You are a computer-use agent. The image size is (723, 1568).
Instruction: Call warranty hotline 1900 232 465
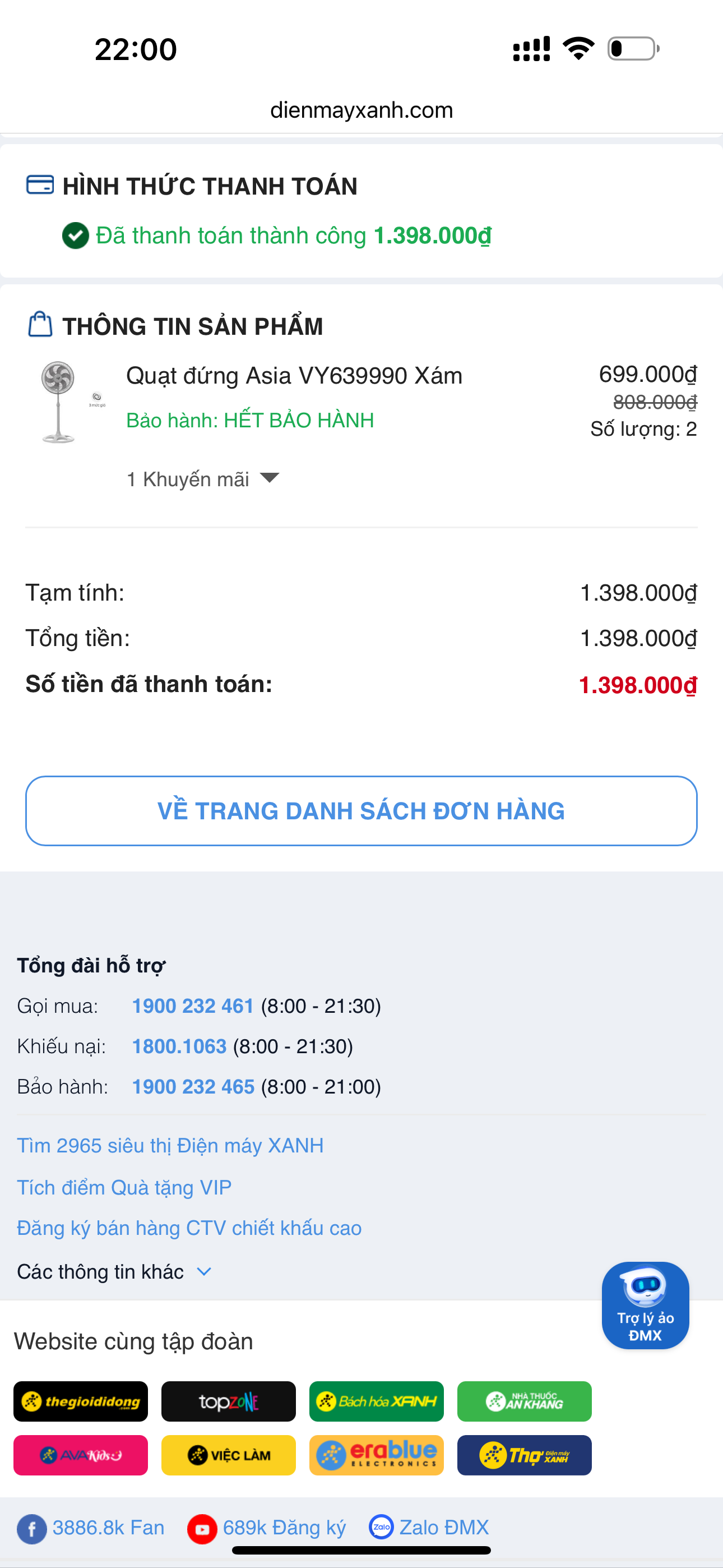[x=193, y=1086]
